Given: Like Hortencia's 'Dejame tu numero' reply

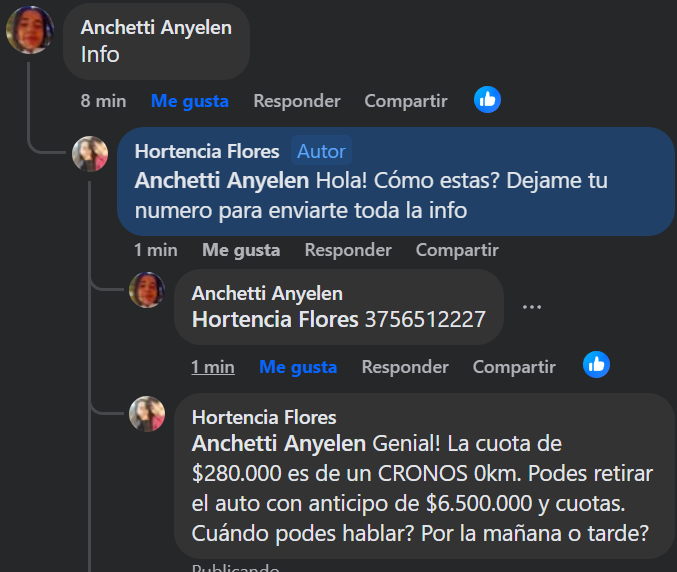Looking at the screenshot, I should (x=241, y=250).
